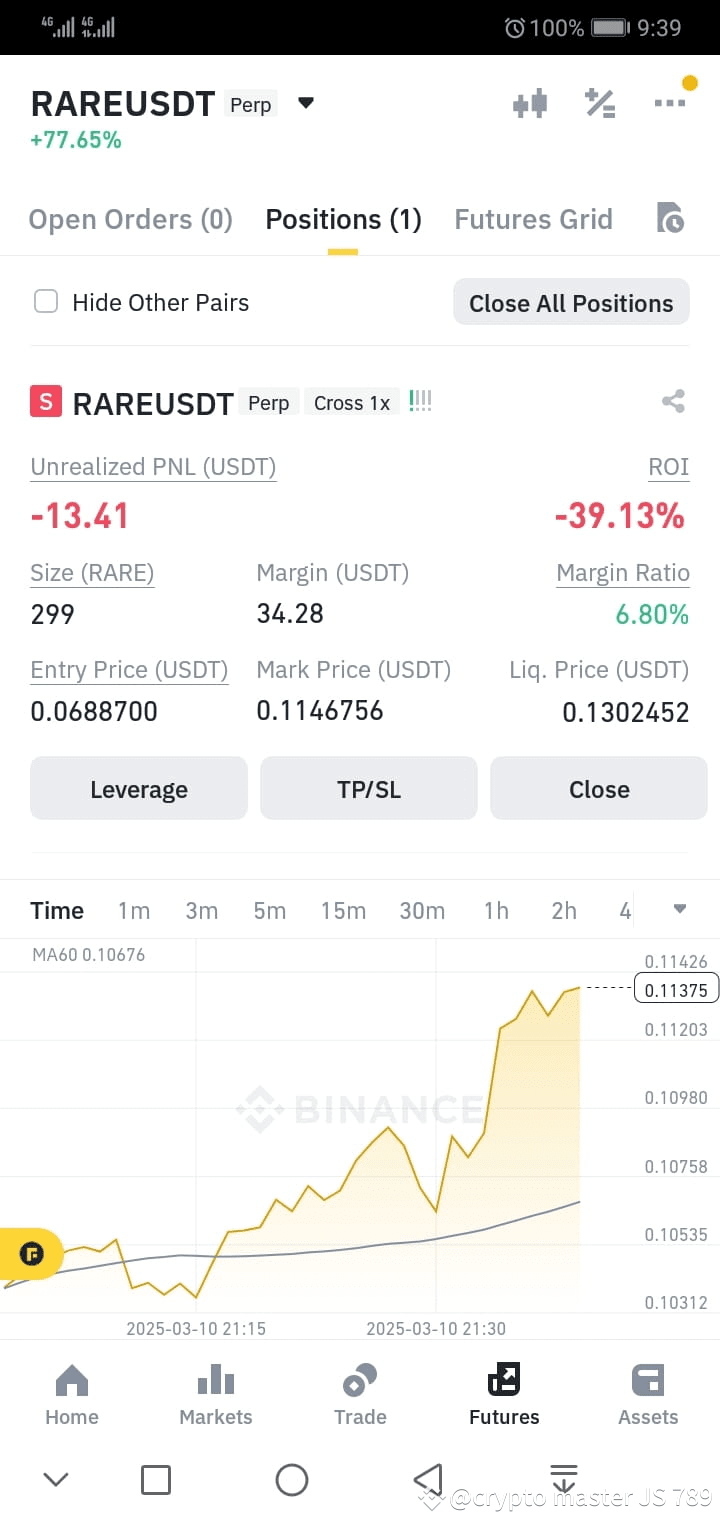The image size is (720, 1520).
Task: Select the 1h chart interval
Action: [x=496, y=910]
